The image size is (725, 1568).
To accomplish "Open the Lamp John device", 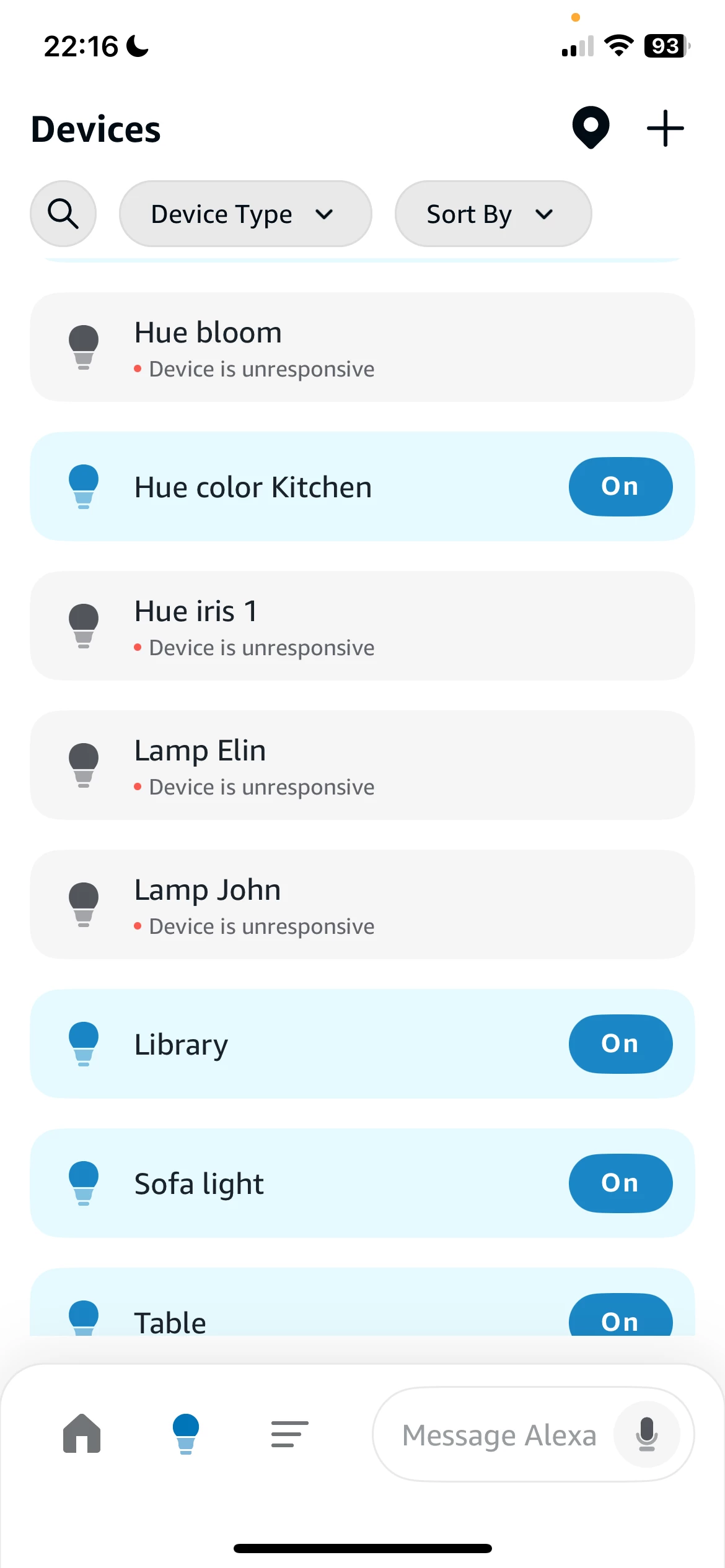I will pos(362,904).
